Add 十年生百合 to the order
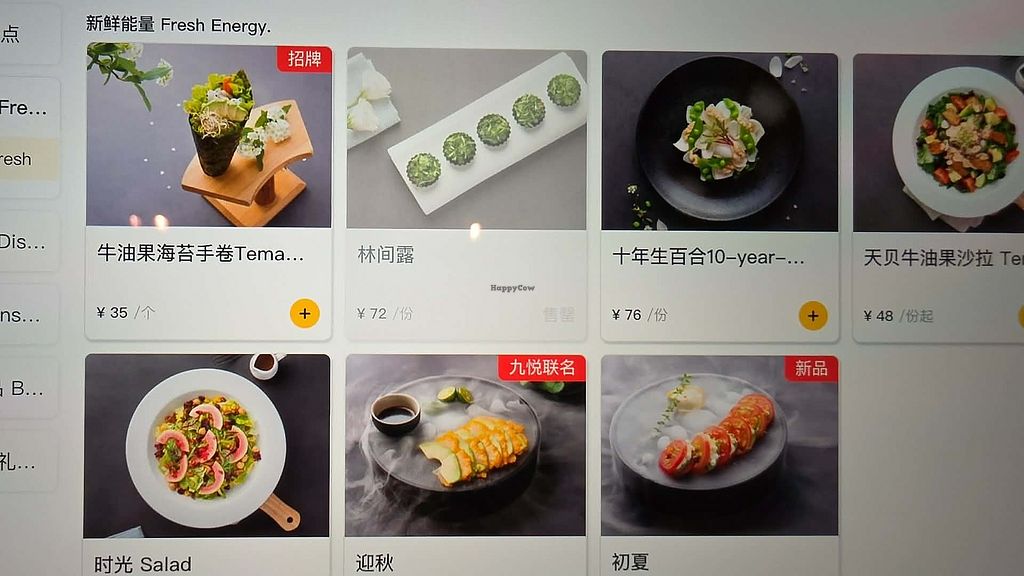1024x576 pixels. [x=812, y=316]
